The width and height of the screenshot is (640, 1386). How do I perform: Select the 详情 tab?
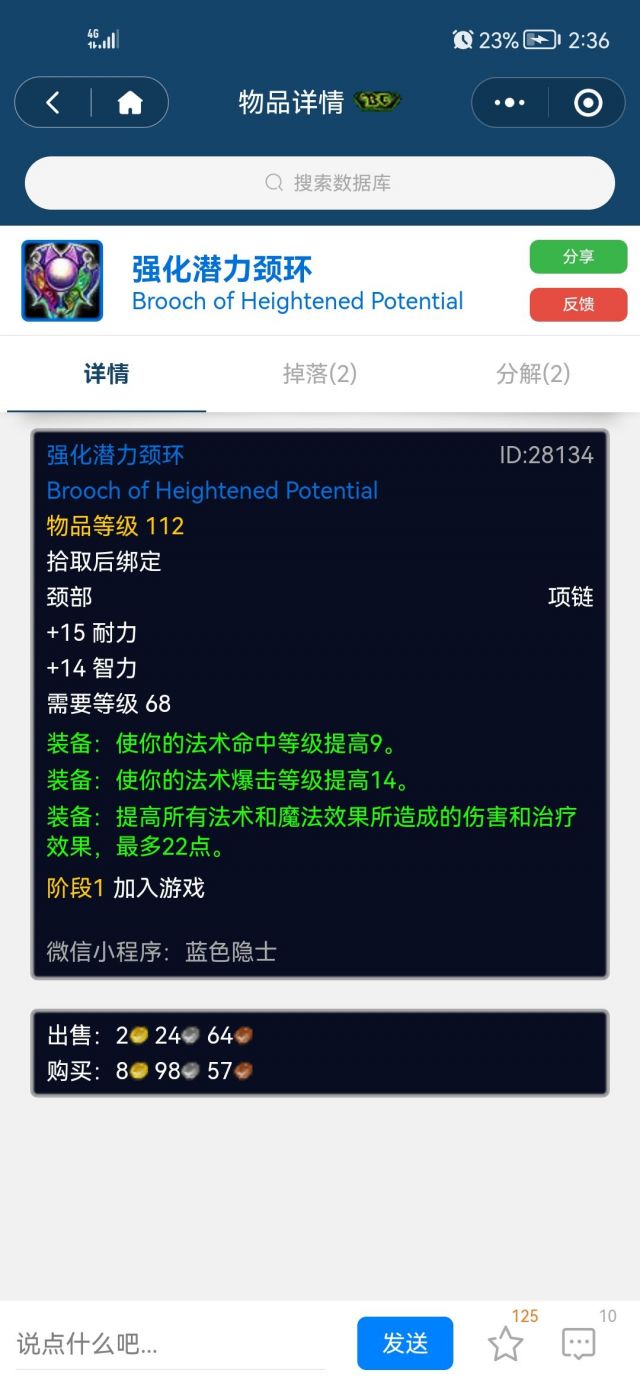(106, 374)
